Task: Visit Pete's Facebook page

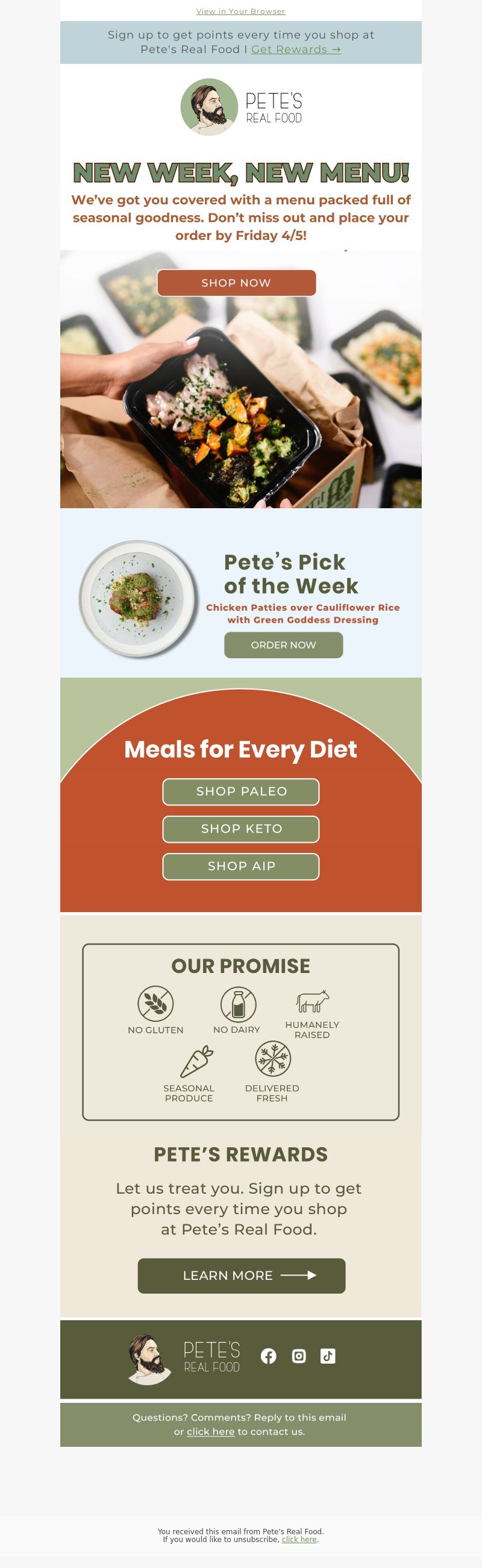Action: 268,1356
